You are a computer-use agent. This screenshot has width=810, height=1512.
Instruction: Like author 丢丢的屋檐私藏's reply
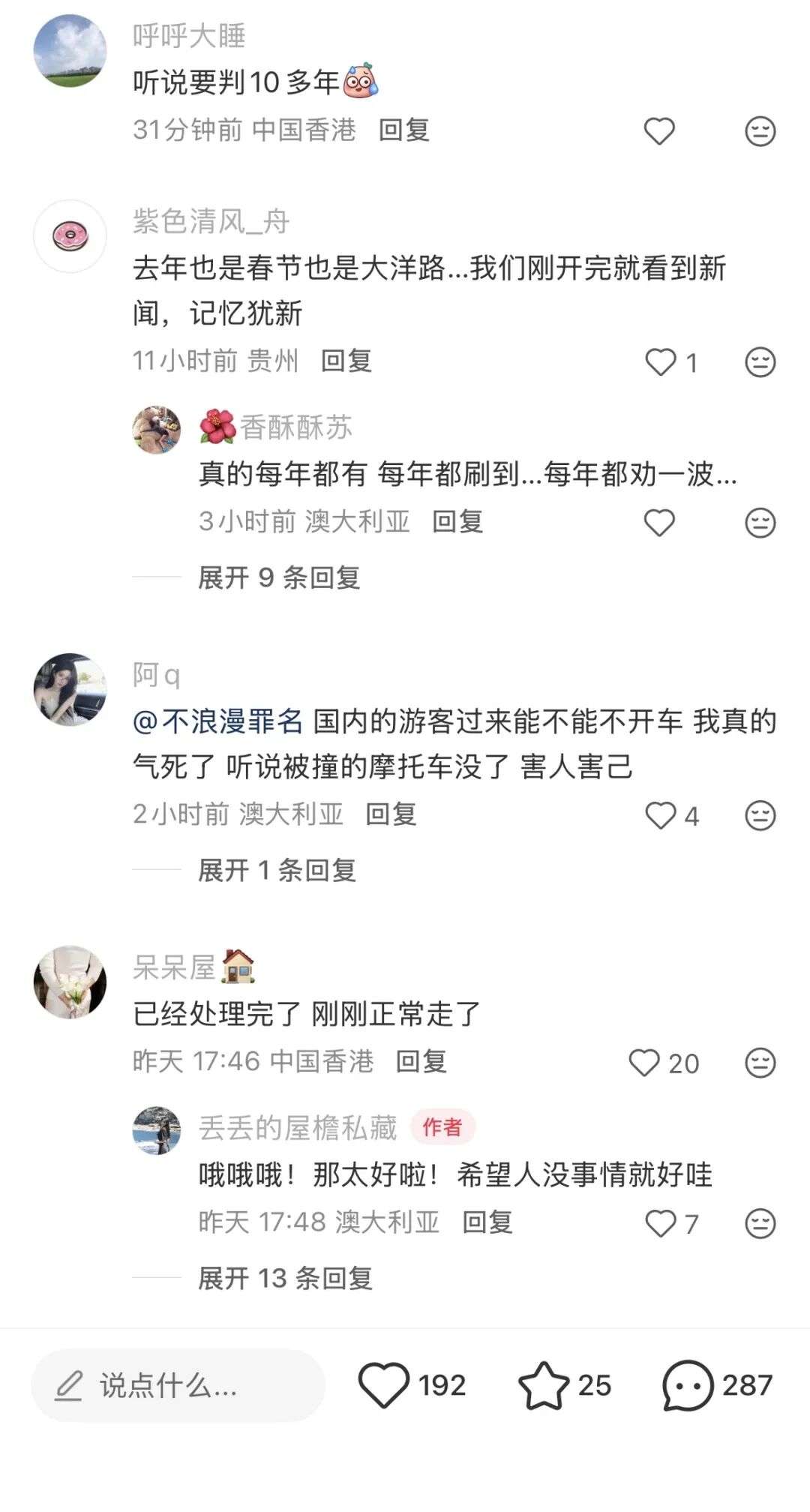pos(661,1223)
